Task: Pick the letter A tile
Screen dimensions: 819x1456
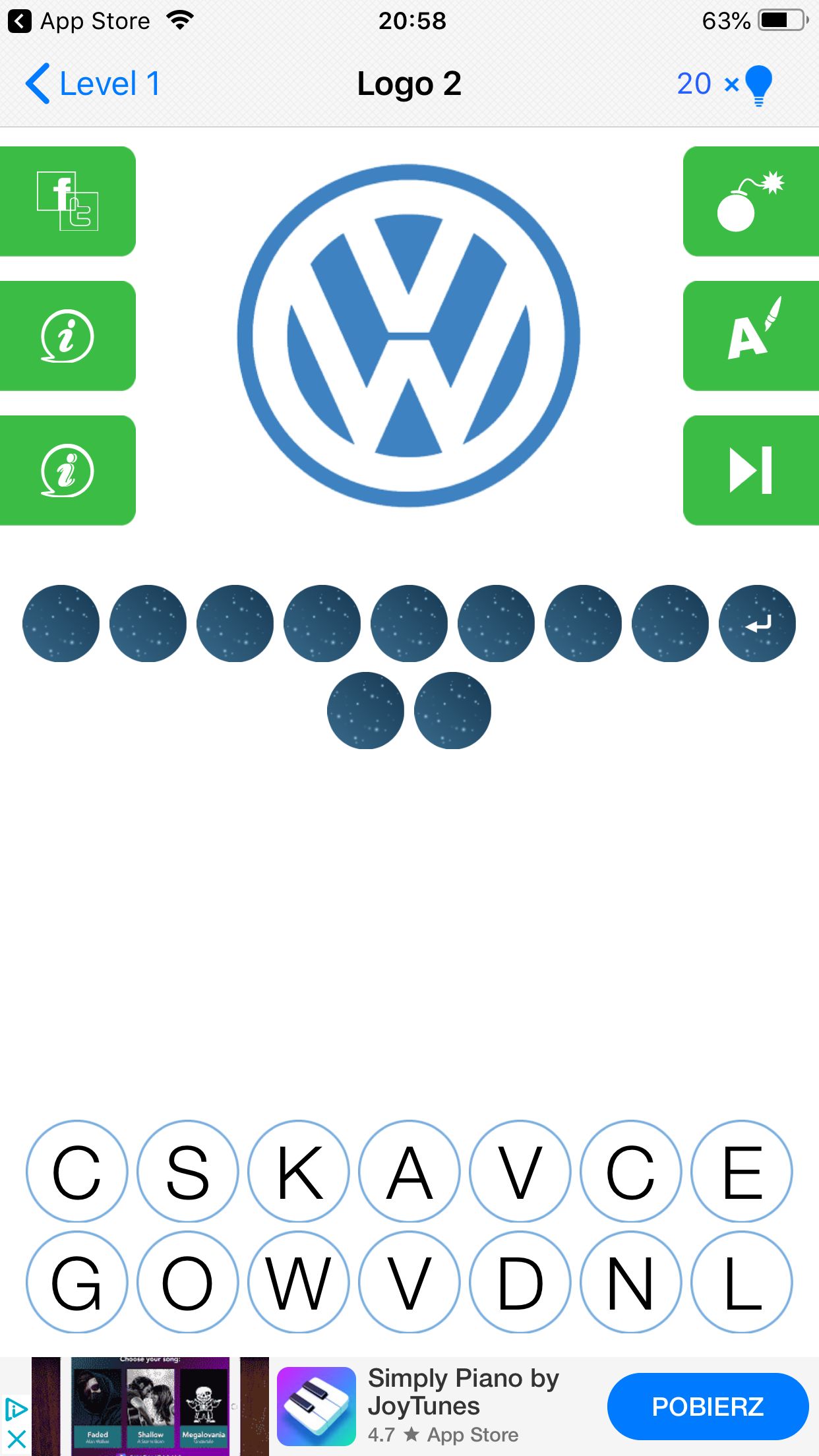Action: coord(409,1171)
